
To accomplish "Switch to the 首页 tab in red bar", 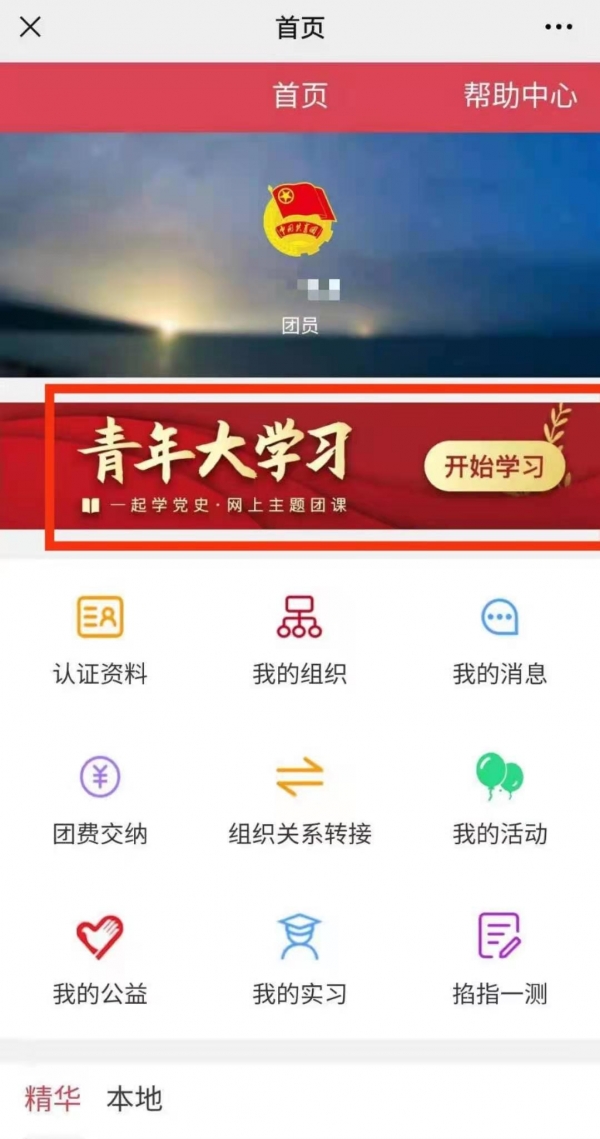I will coord(300,96).
